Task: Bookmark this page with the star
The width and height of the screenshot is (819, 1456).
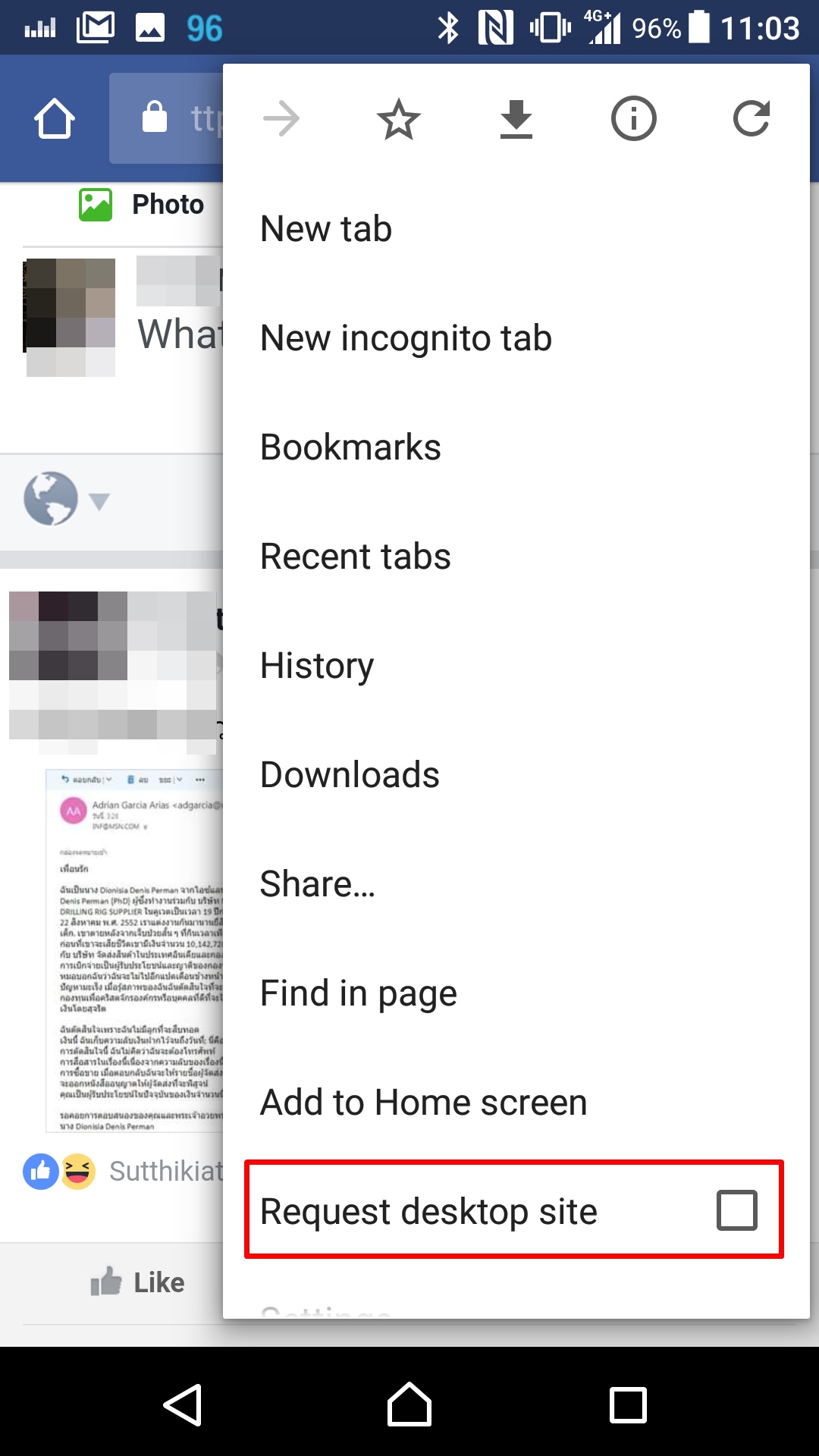Action: [399, 119]
